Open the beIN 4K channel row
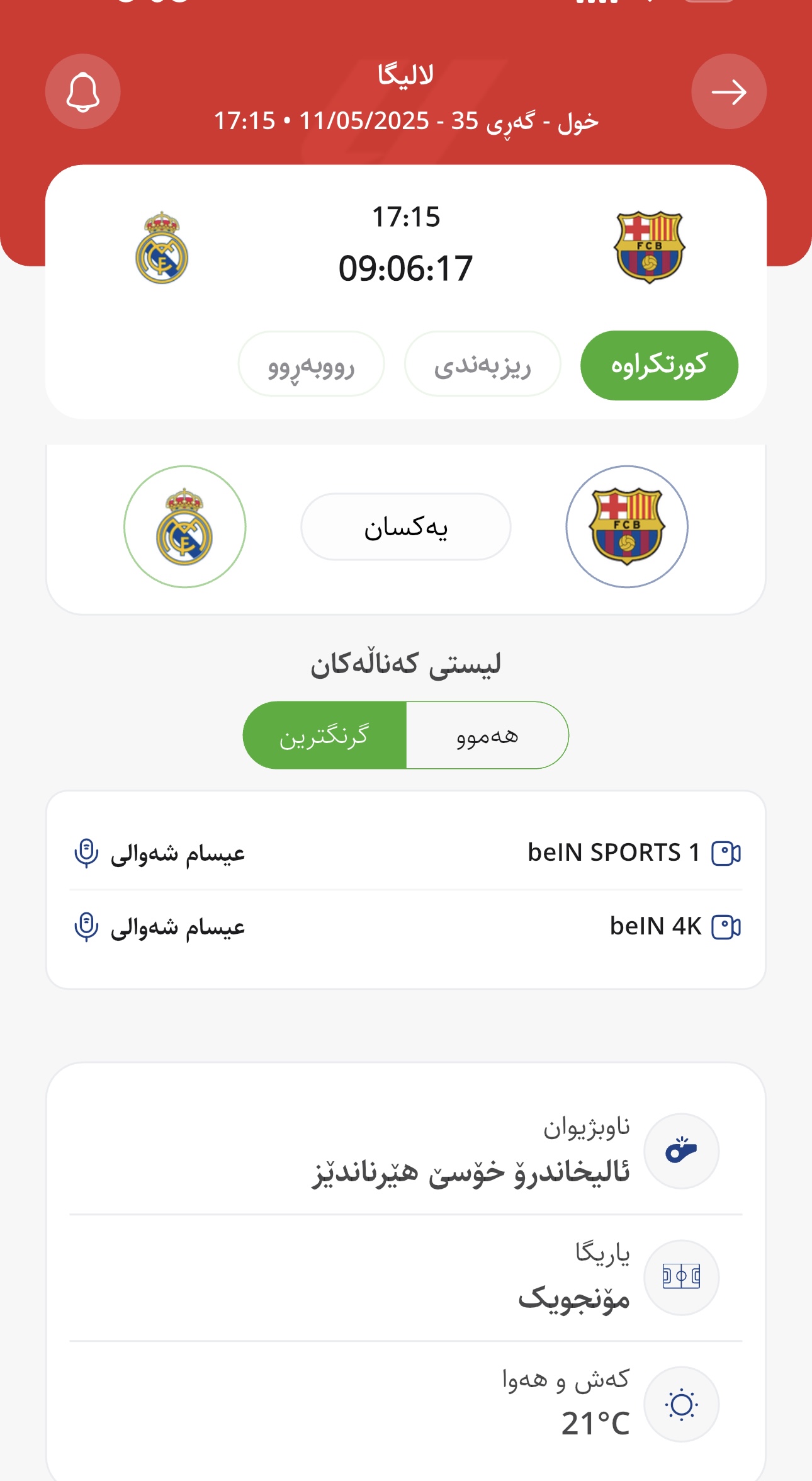The height and width of the screenshot is (1481, 812). (406, 927)
